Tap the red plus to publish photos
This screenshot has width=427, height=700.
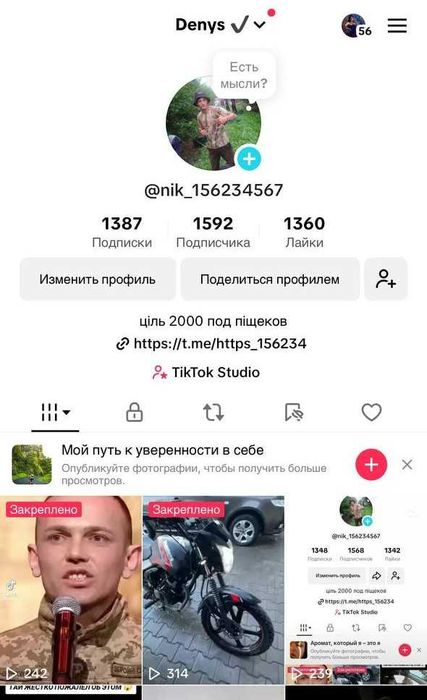(x=371, y=464)
